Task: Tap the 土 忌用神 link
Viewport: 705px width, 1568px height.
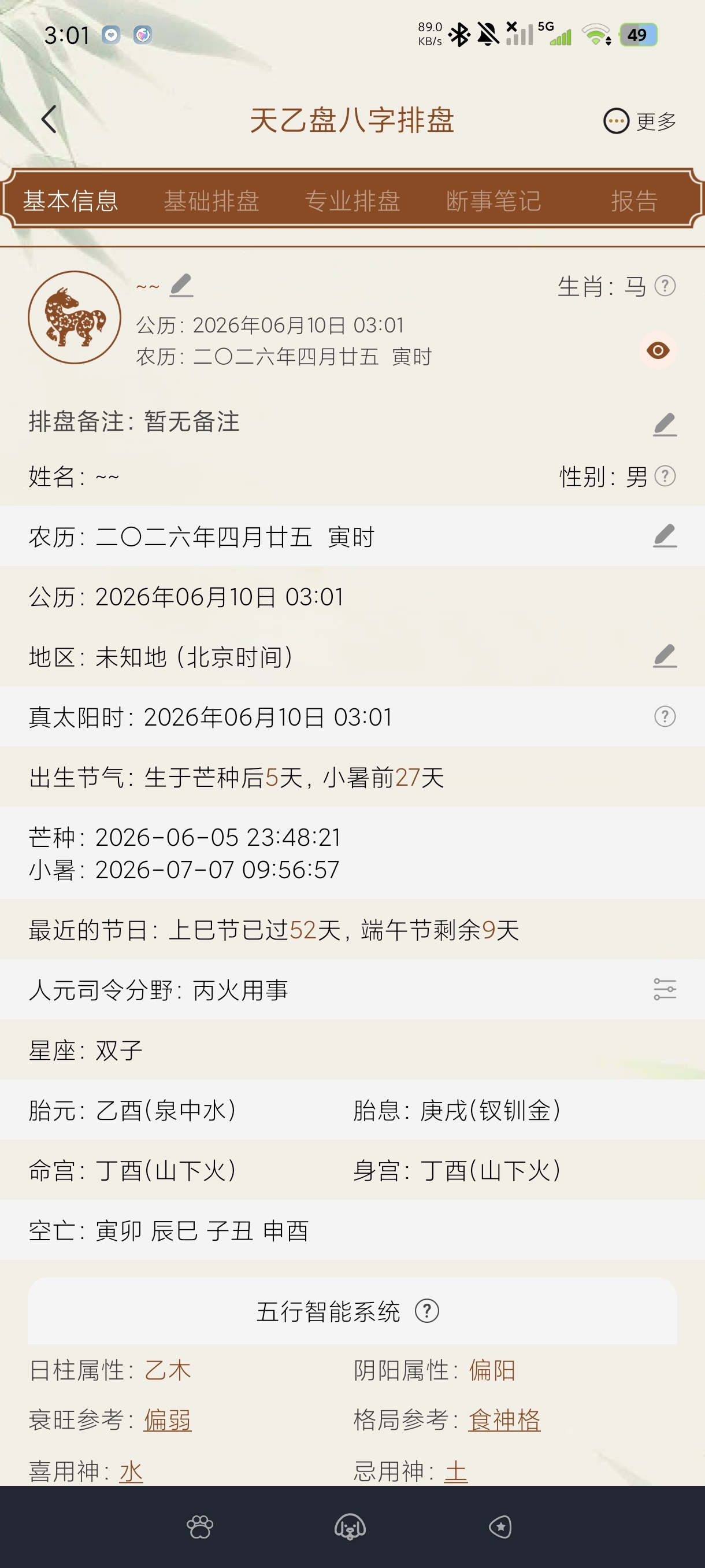Action: (x=456, y=1471)
